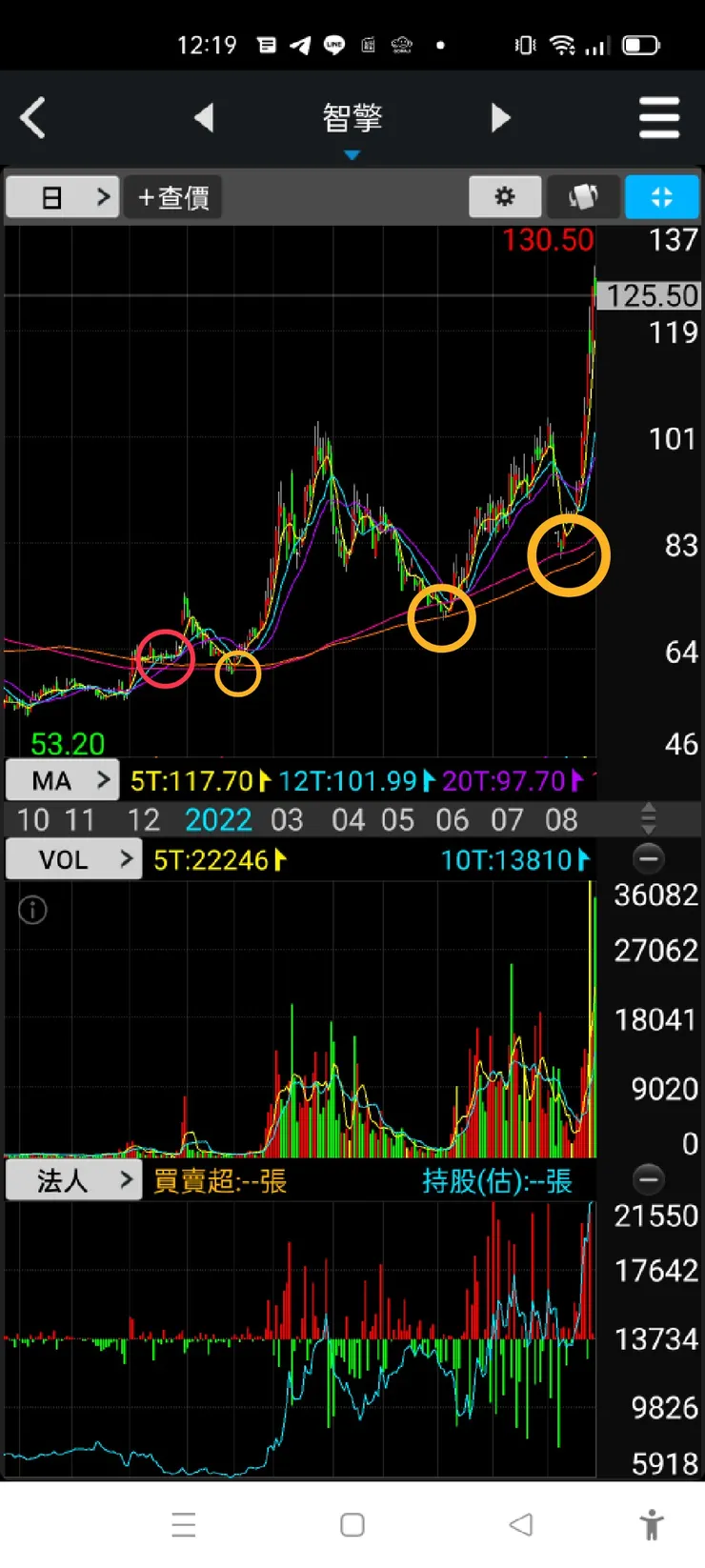Collapse the VOL sub-chart panel
Image resolution: width=705 pixels, height=1568 pixels.
pos(649,858)
